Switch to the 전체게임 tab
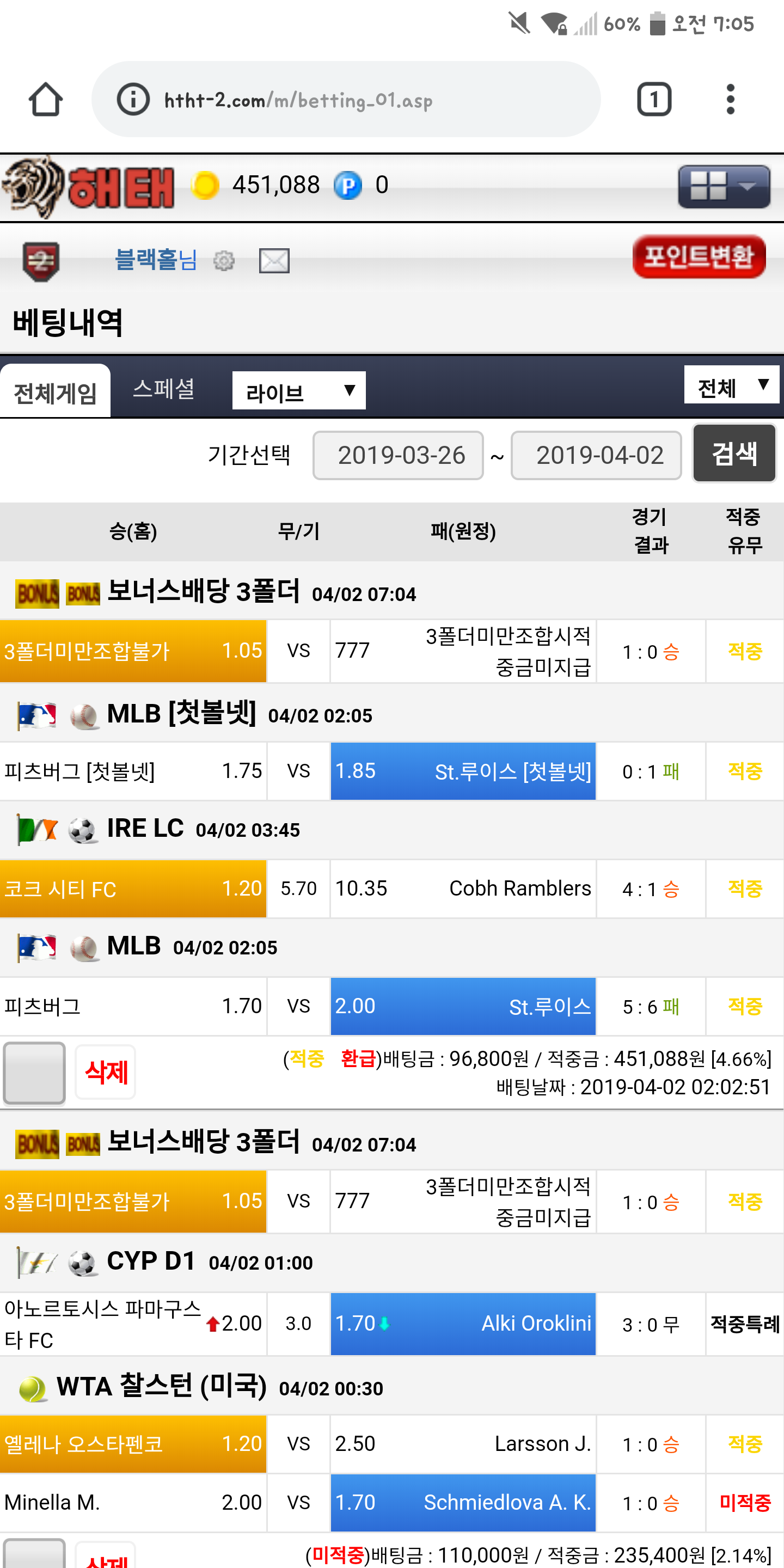 (56, 393)
